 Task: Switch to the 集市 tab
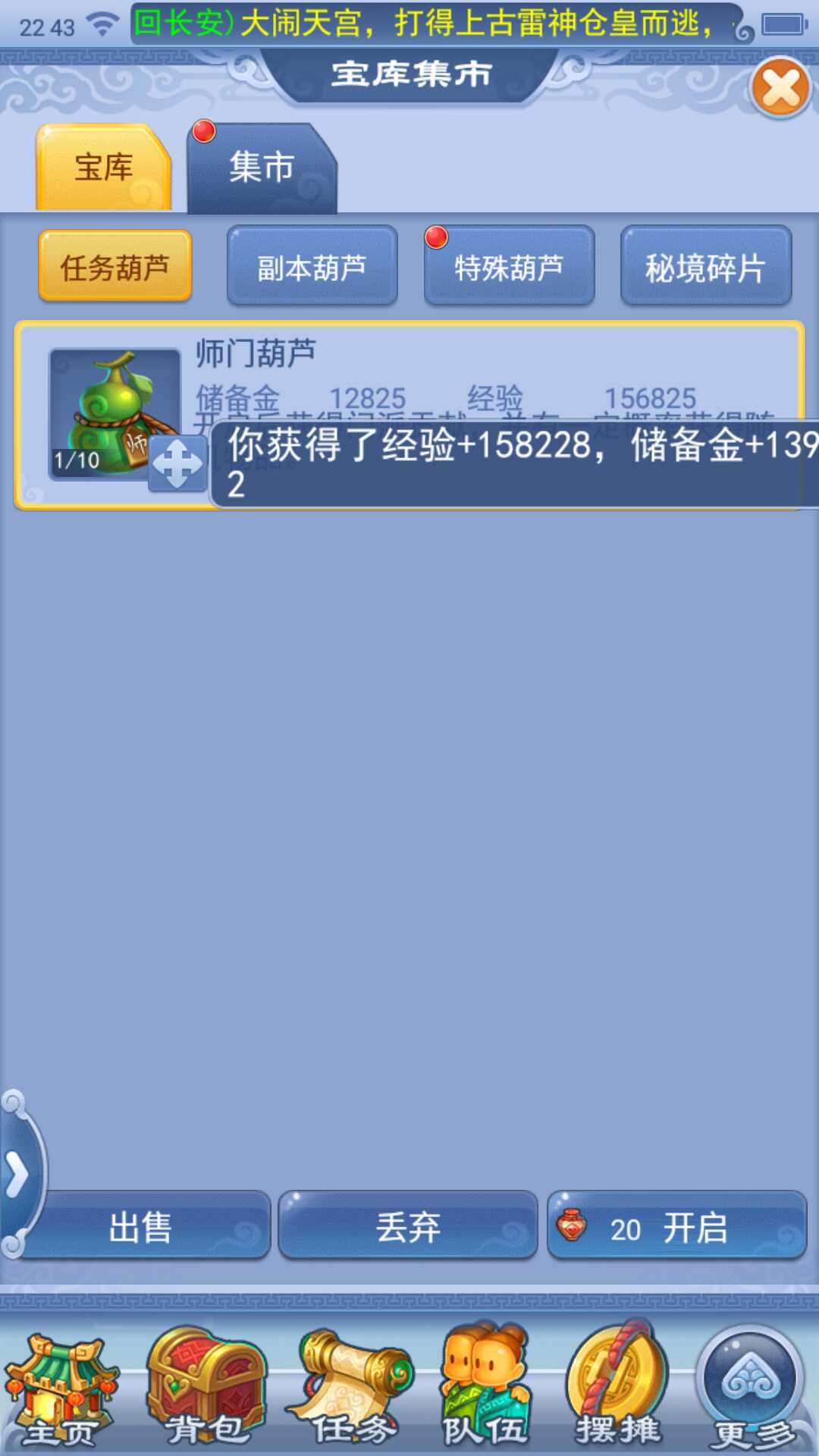[x=261, y=168]
